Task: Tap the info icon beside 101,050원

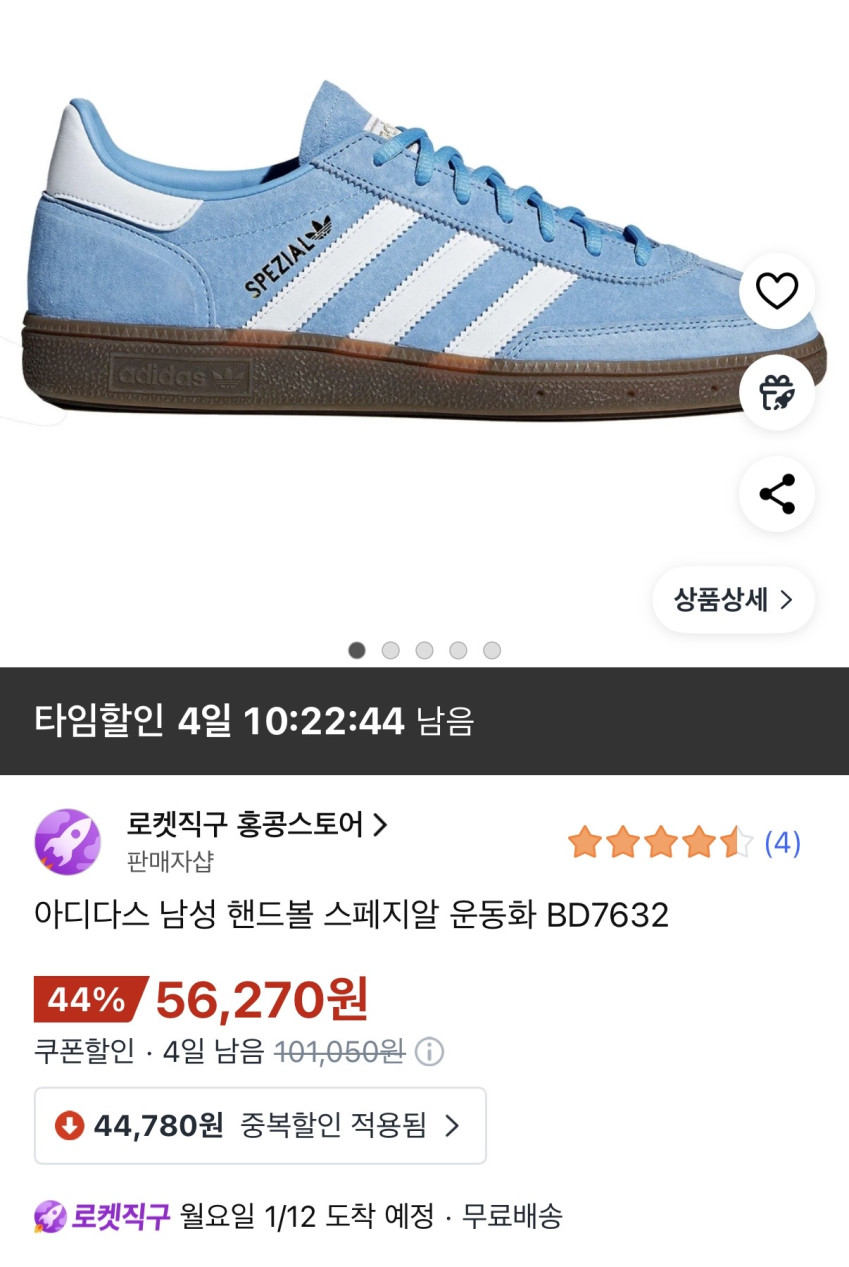Action: coord(429,1052)
